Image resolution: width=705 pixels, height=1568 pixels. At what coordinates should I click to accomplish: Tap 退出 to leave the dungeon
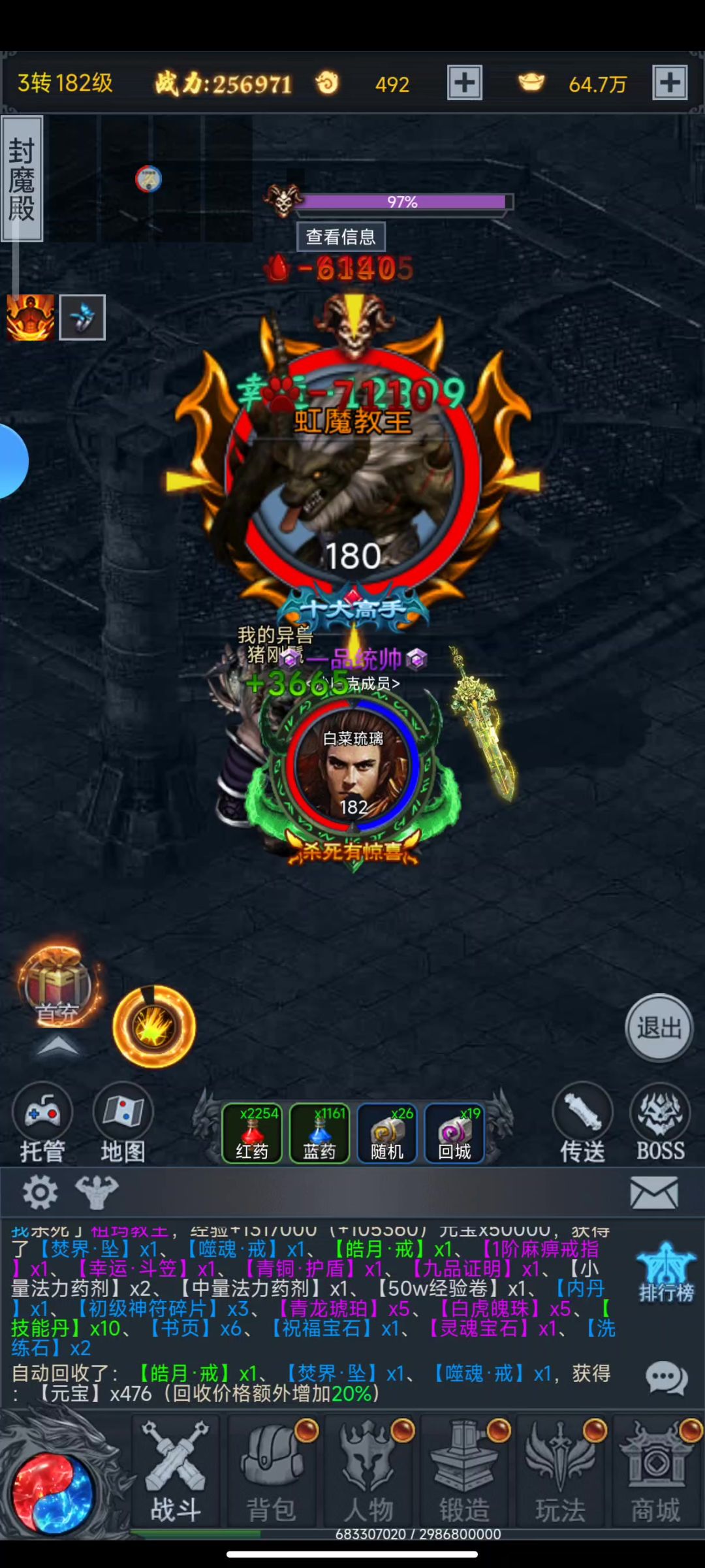pos(659,1028)
